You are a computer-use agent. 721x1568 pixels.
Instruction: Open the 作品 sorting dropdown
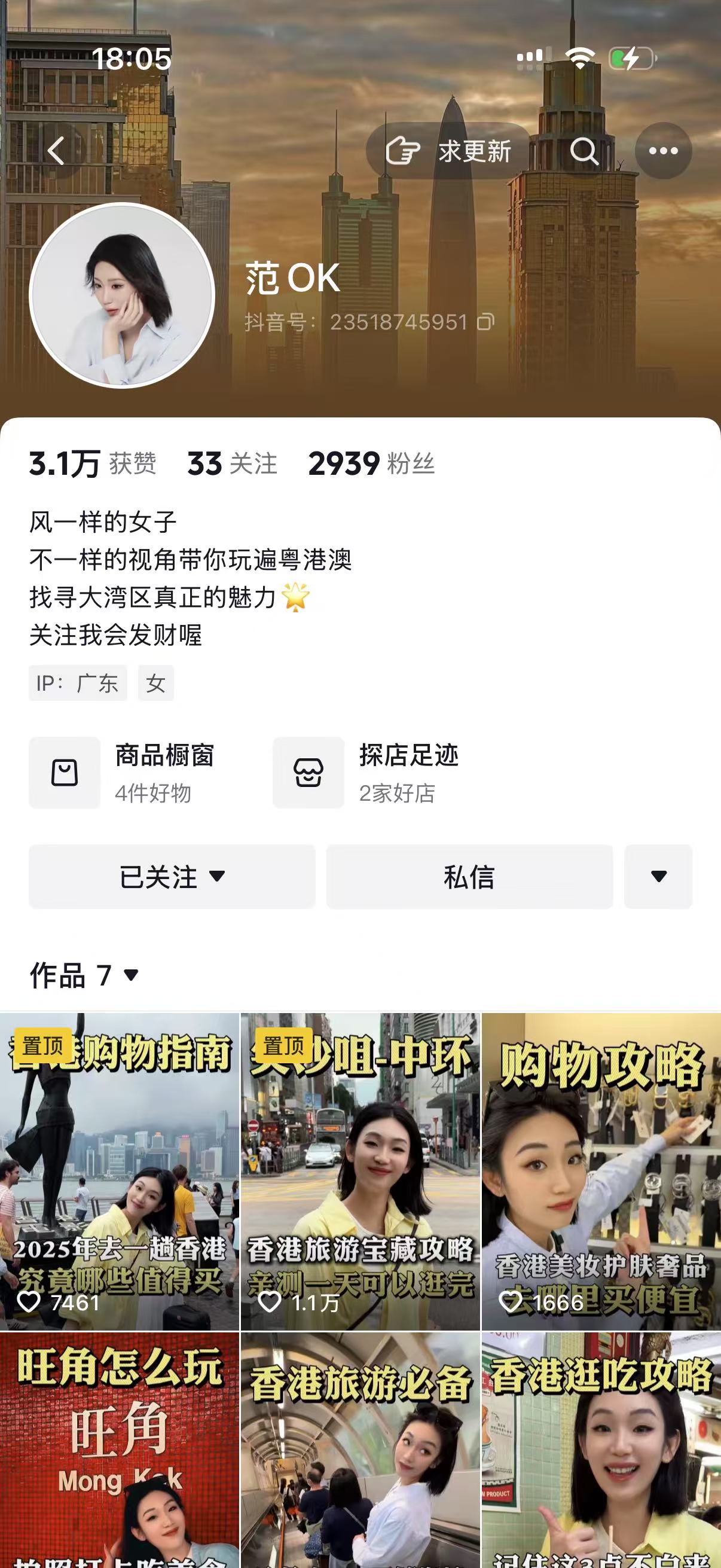(x=84, y=976)
